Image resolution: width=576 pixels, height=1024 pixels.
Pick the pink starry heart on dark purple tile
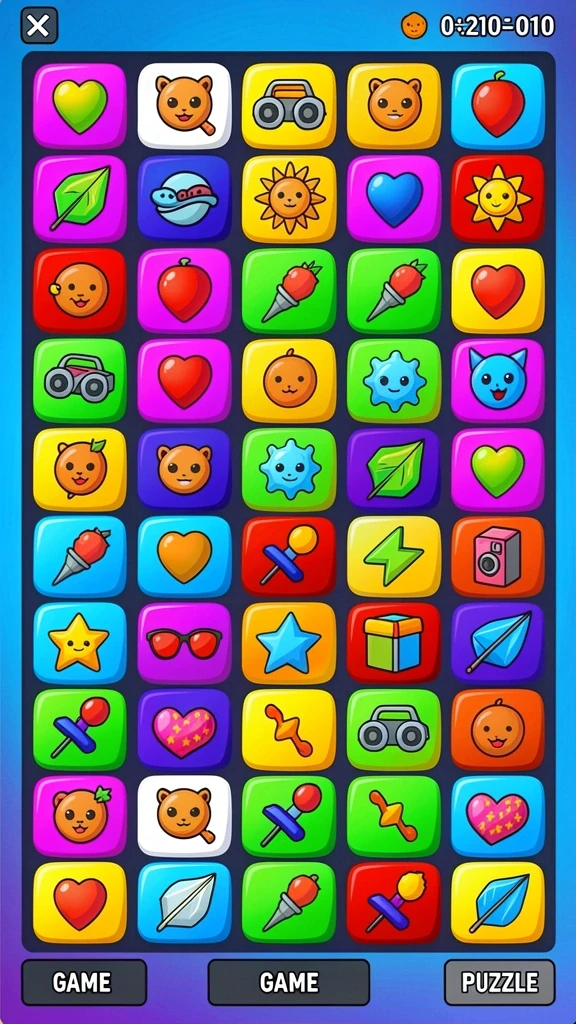184,729
